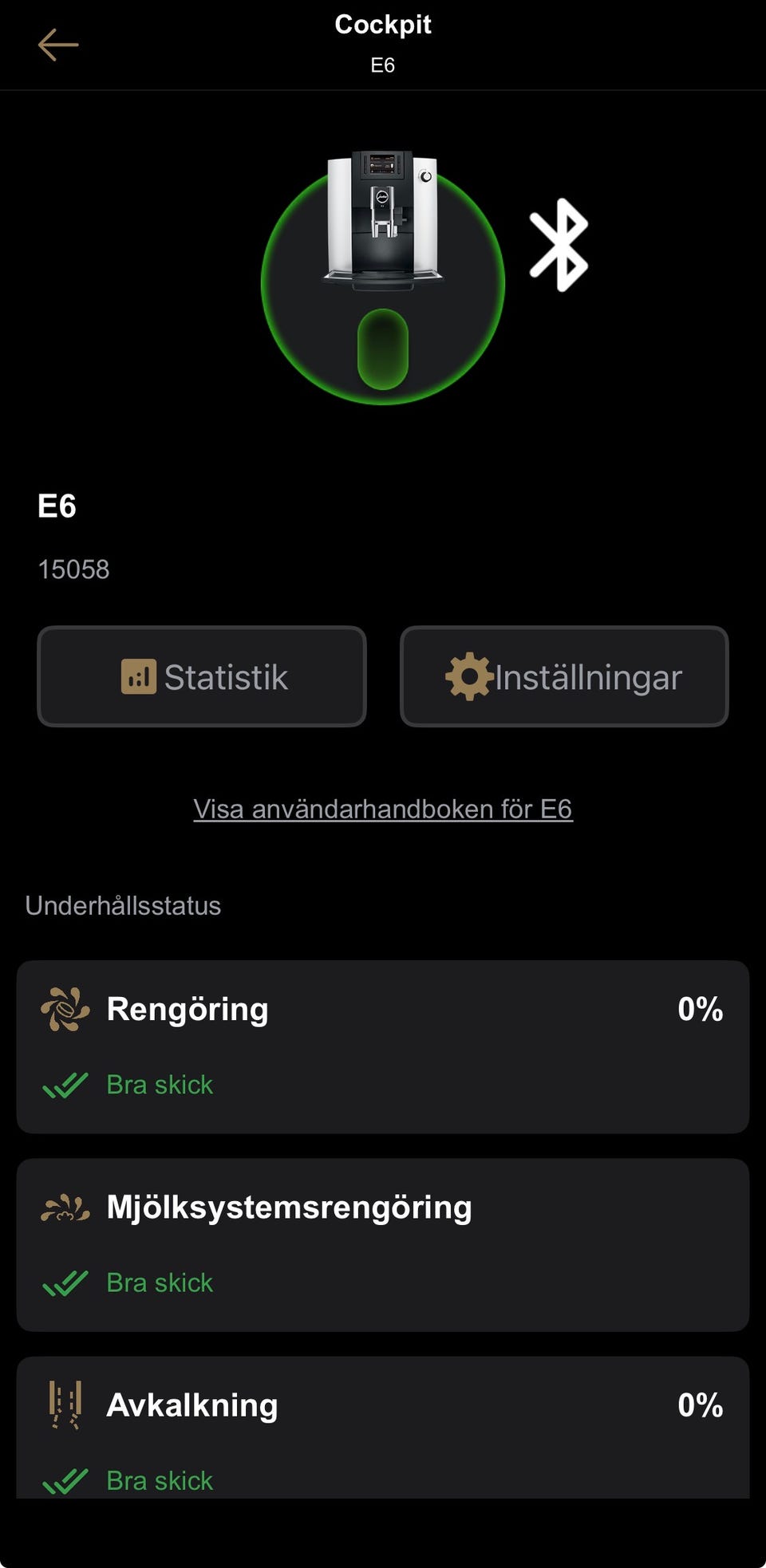Open the Mjölksystemsrengöring card
The height and width of the screenshot is (1568, 766).
pyautogui.click(x=383, y=1244)
